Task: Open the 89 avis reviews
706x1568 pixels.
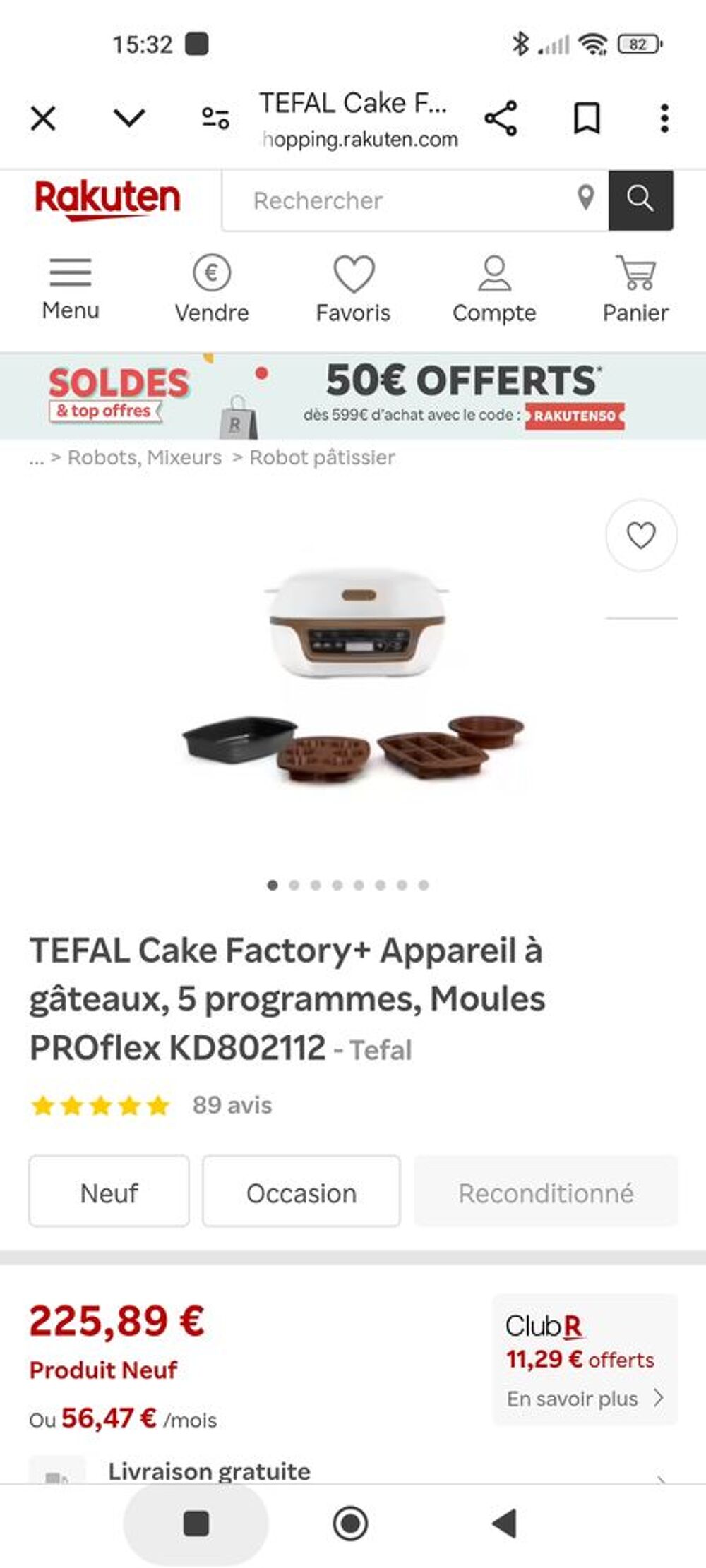Action: coord(232,1107)
